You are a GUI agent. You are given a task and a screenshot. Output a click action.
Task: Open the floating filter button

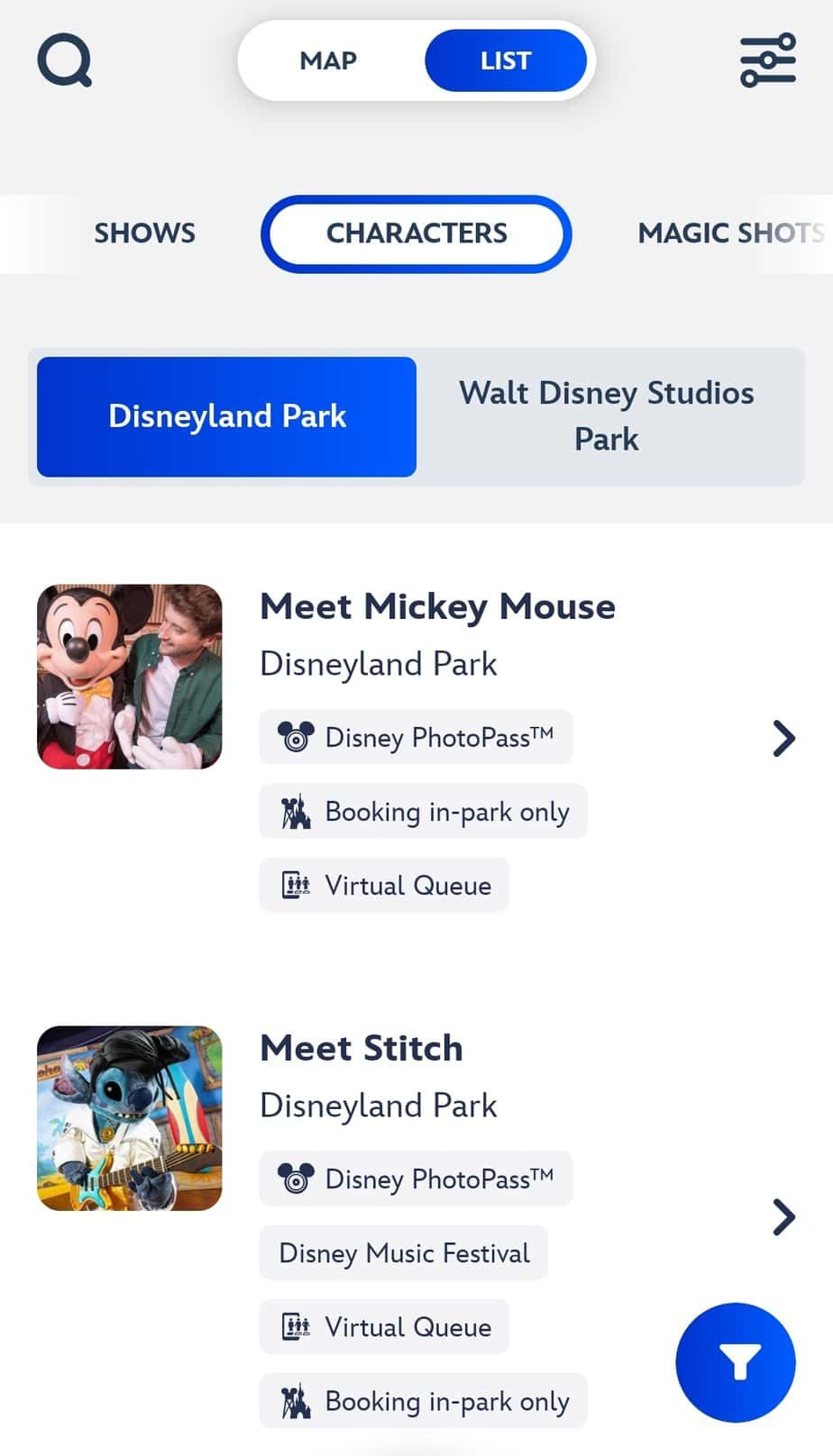pyautogui.click(x=736, y=1362)
